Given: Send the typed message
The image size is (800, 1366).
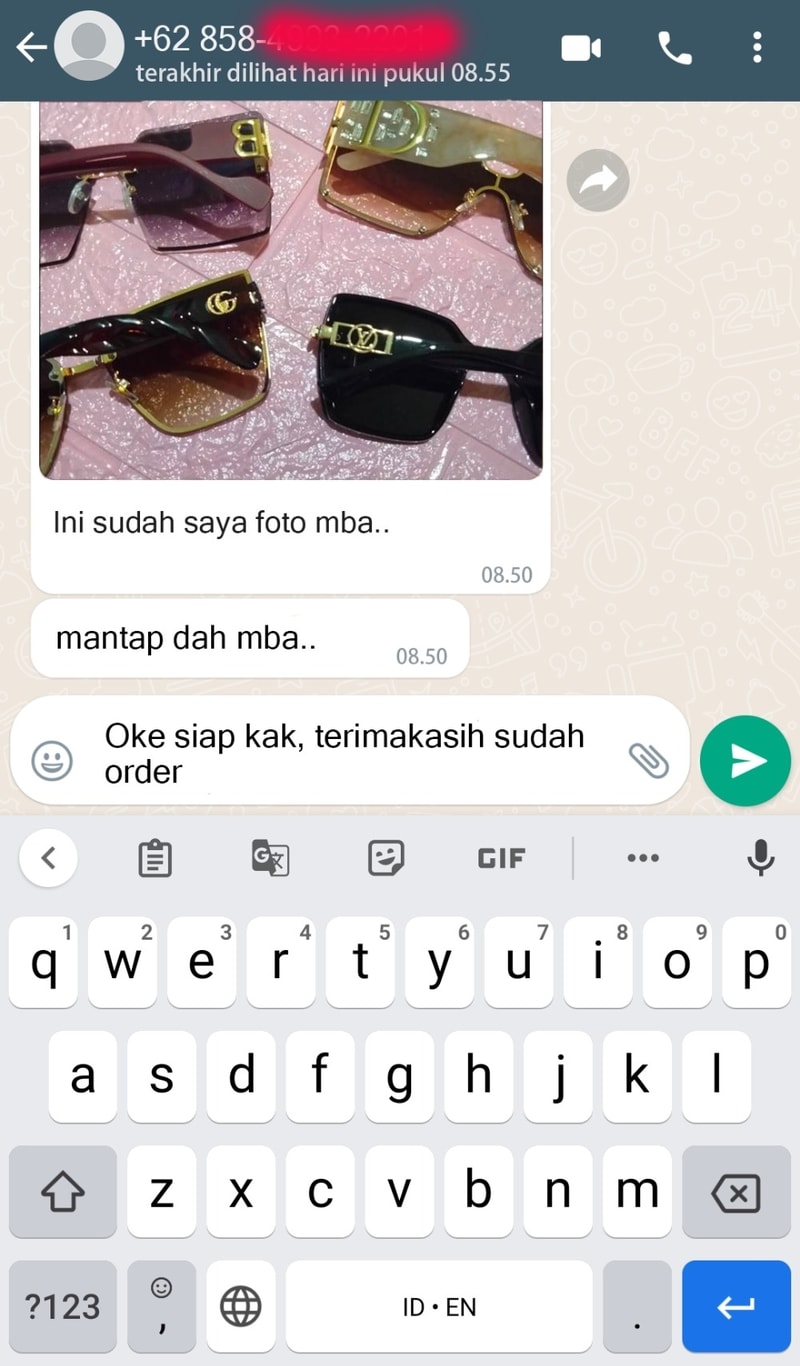Looking at the screenshot, I should point(746,761).
